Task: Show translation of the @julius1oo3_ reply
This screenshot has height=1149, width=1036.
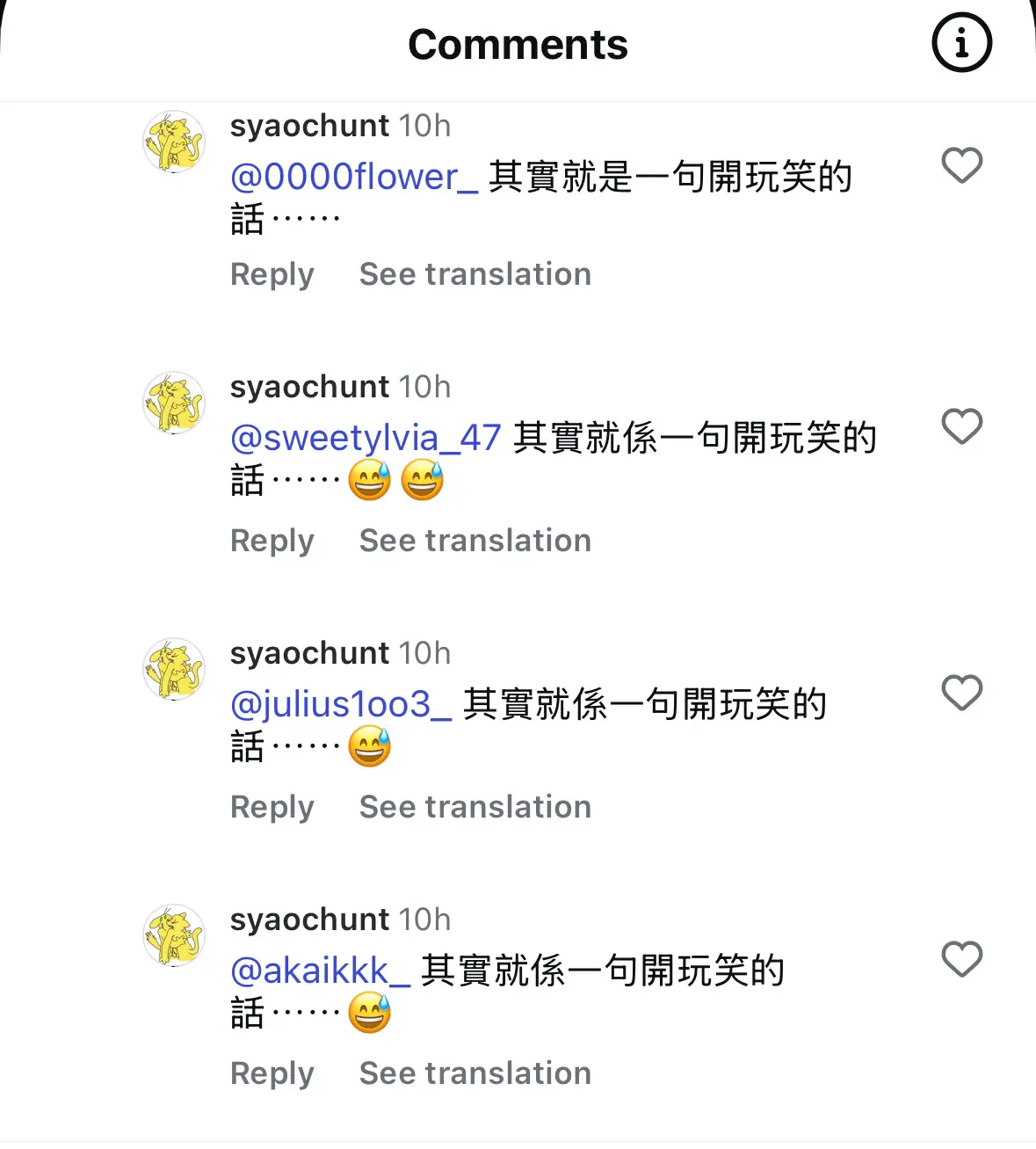Action: click(x=475, y=806)
